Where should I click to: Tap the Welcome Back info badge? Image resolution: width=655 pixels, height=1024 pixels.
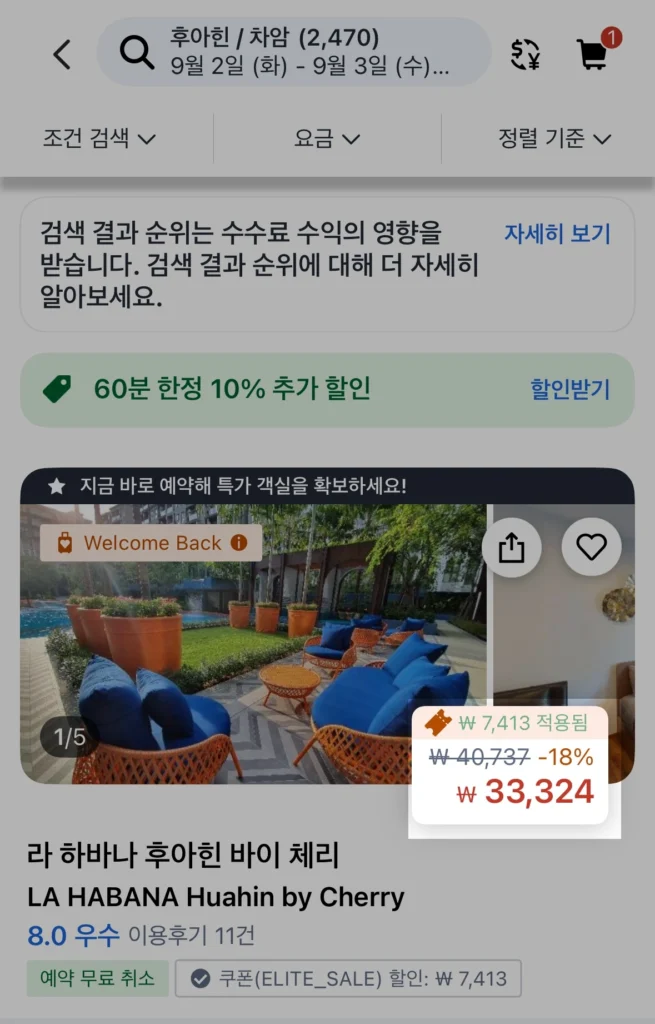point(152,543)
